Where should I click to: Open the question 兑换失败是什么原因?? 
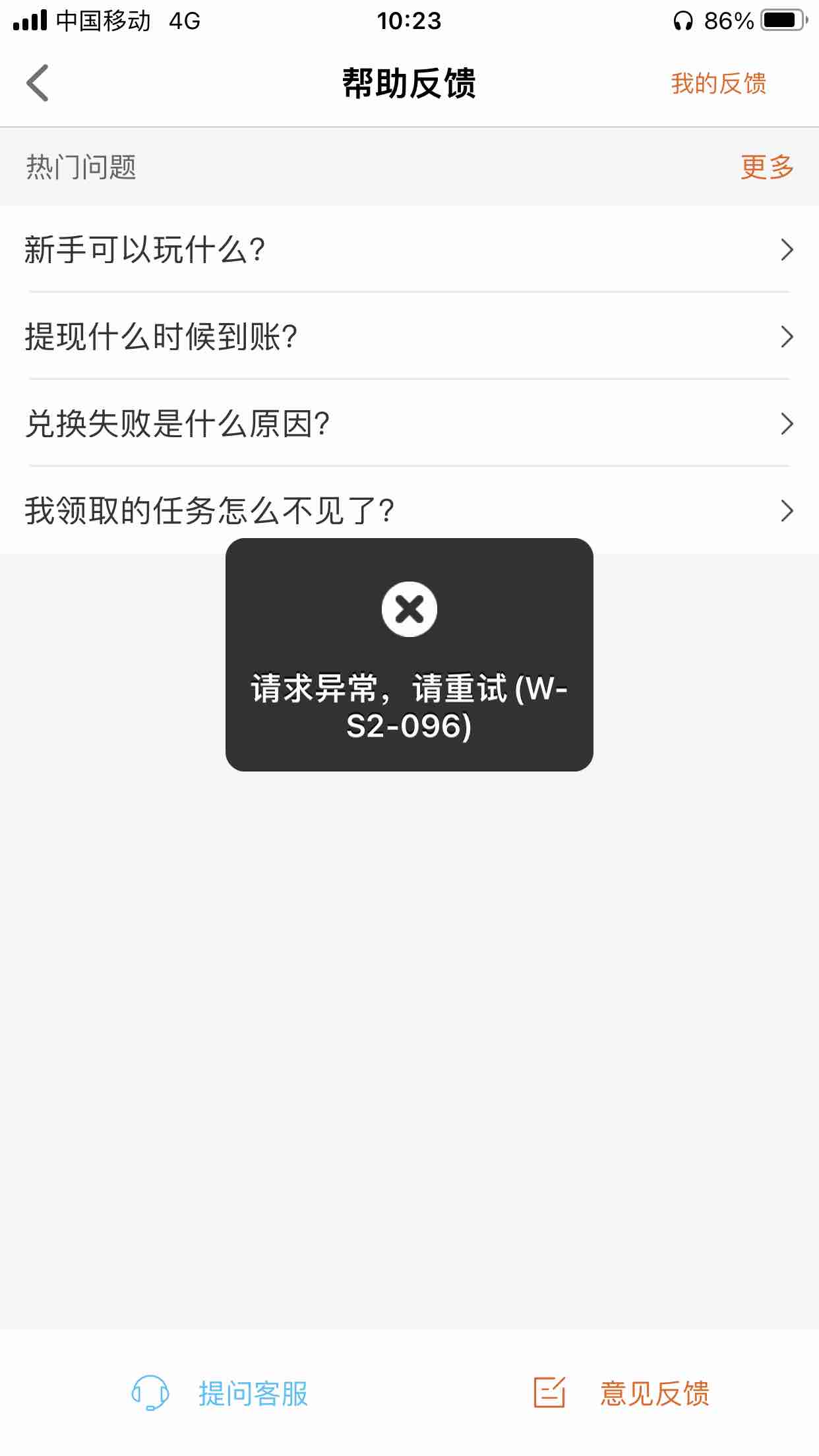[409, 424]
